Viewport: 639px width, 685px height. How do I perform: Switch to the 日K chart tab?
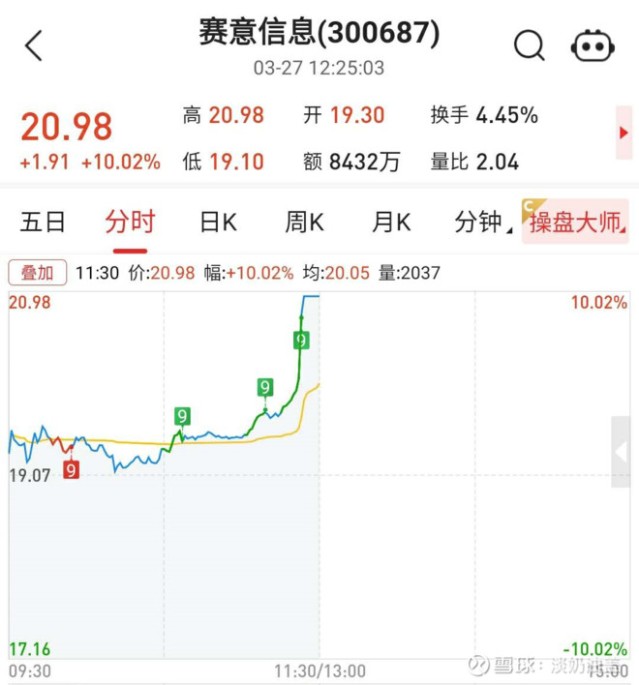point(218,222)
